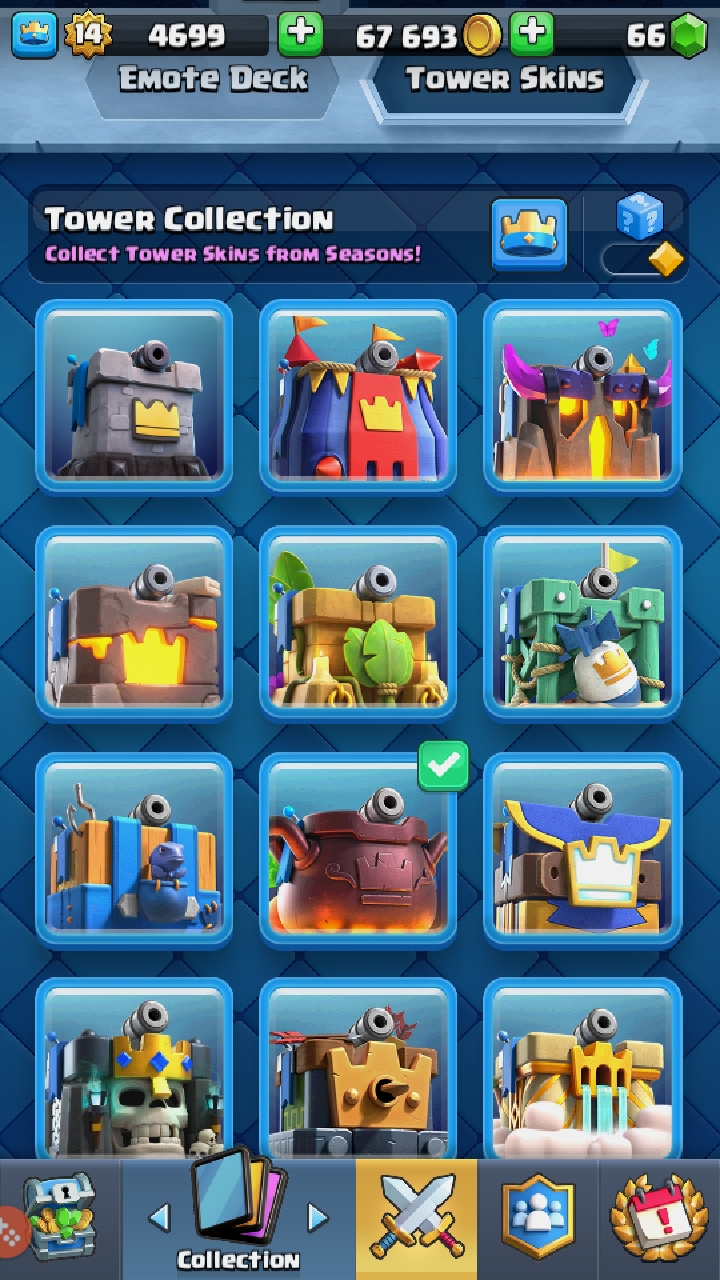This screenshot has height=1280, width=720.
Task: Open the events calendar tab
Action: tap(660, 1219)
